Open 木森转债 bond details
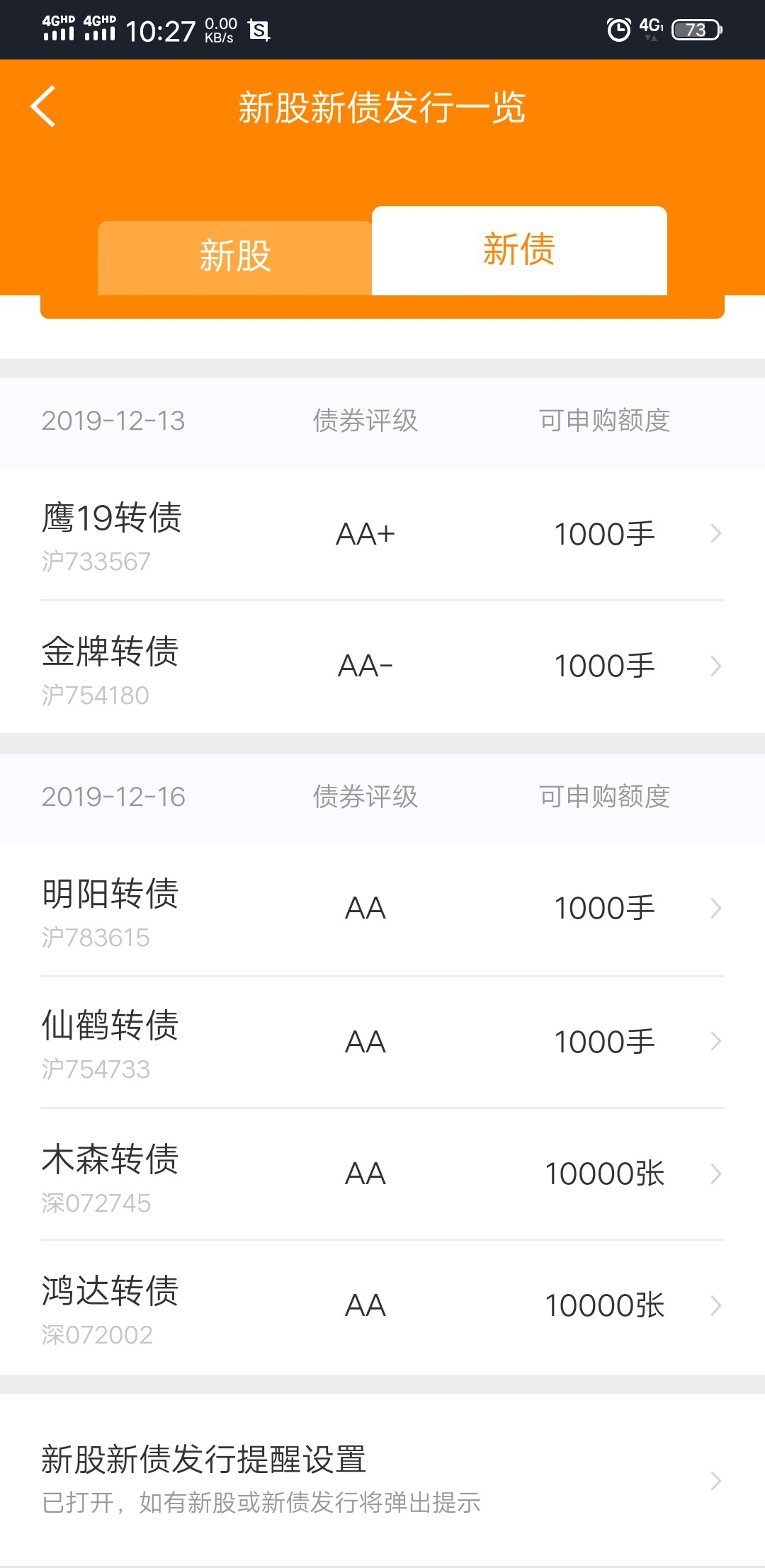Image resolution: width=765 pixels, height=1568 pixels. click(x=382, y=1174)
